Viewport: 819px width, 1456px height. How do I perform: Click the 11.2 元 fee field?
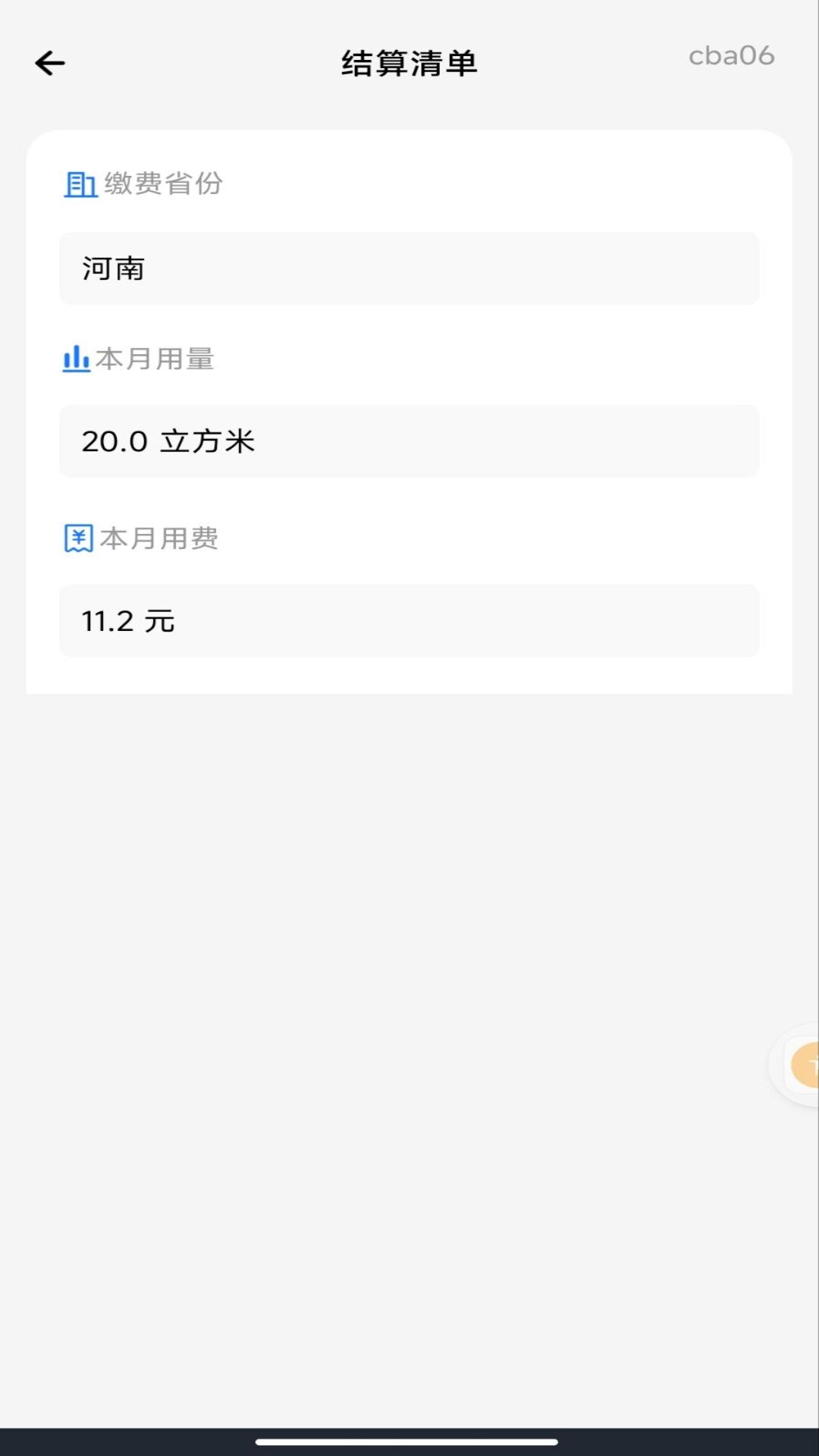click(x=409, y=621)
